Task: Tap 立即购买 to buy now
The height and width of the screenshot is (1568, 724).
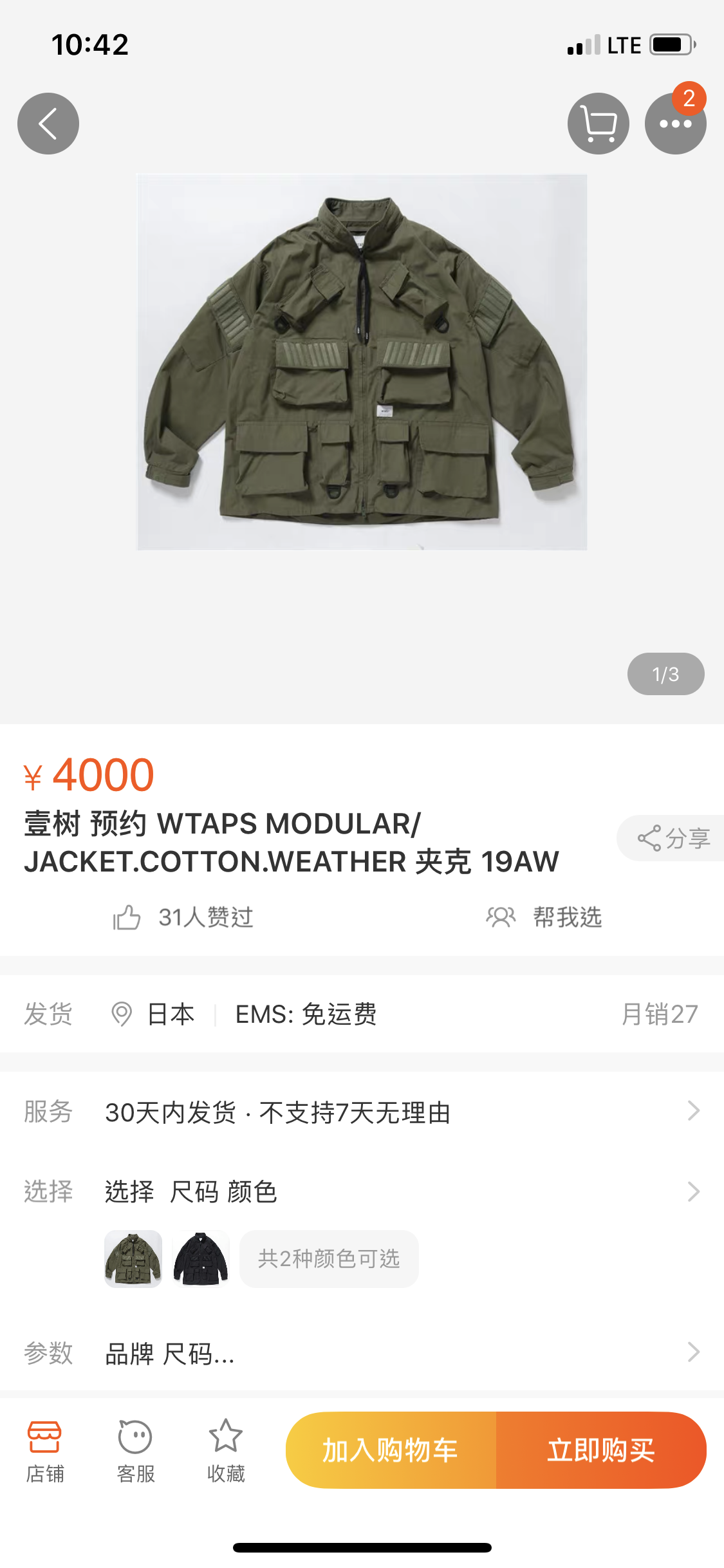Action: [601, 1450]
